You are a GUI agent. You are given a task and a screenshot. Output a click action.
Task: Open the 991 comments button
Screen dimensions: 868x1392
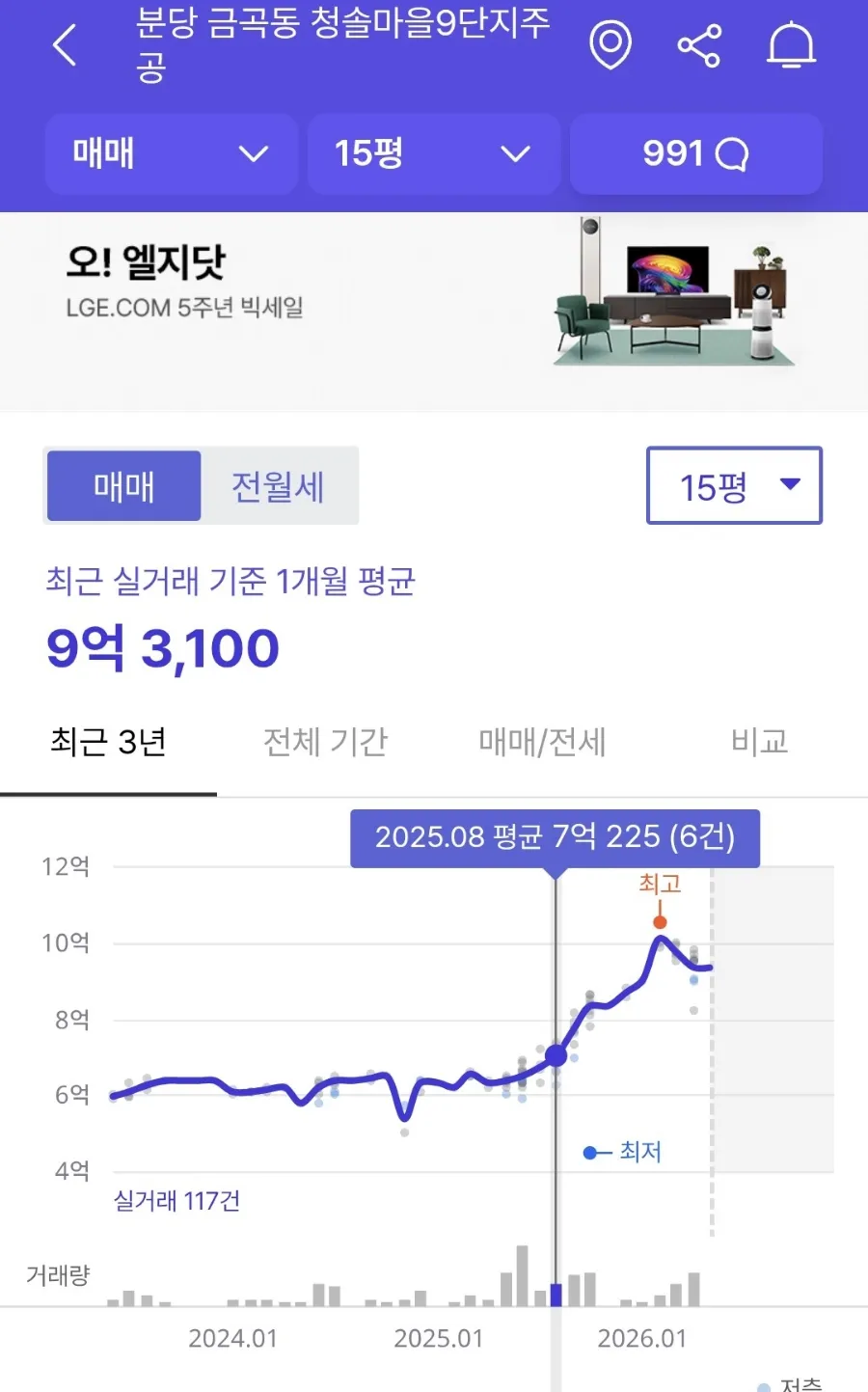[x=696, y=154]
